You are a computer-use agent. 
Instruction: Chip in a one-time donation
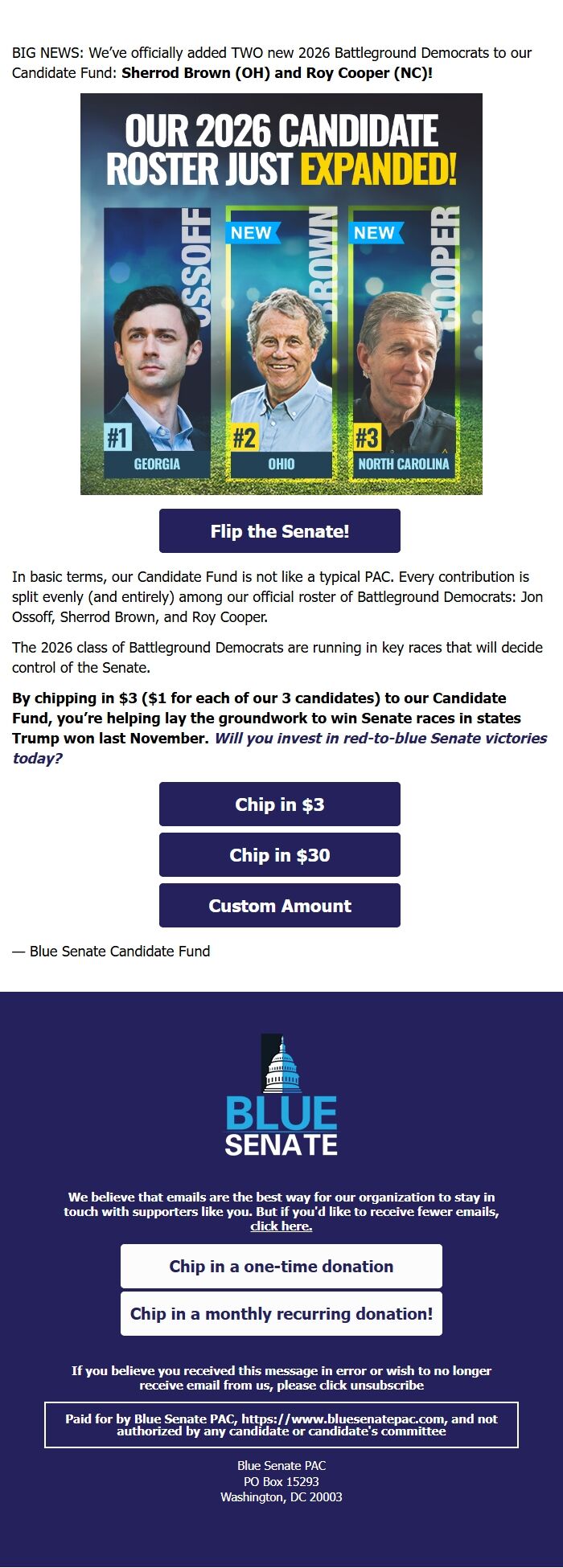[281, 1267]
